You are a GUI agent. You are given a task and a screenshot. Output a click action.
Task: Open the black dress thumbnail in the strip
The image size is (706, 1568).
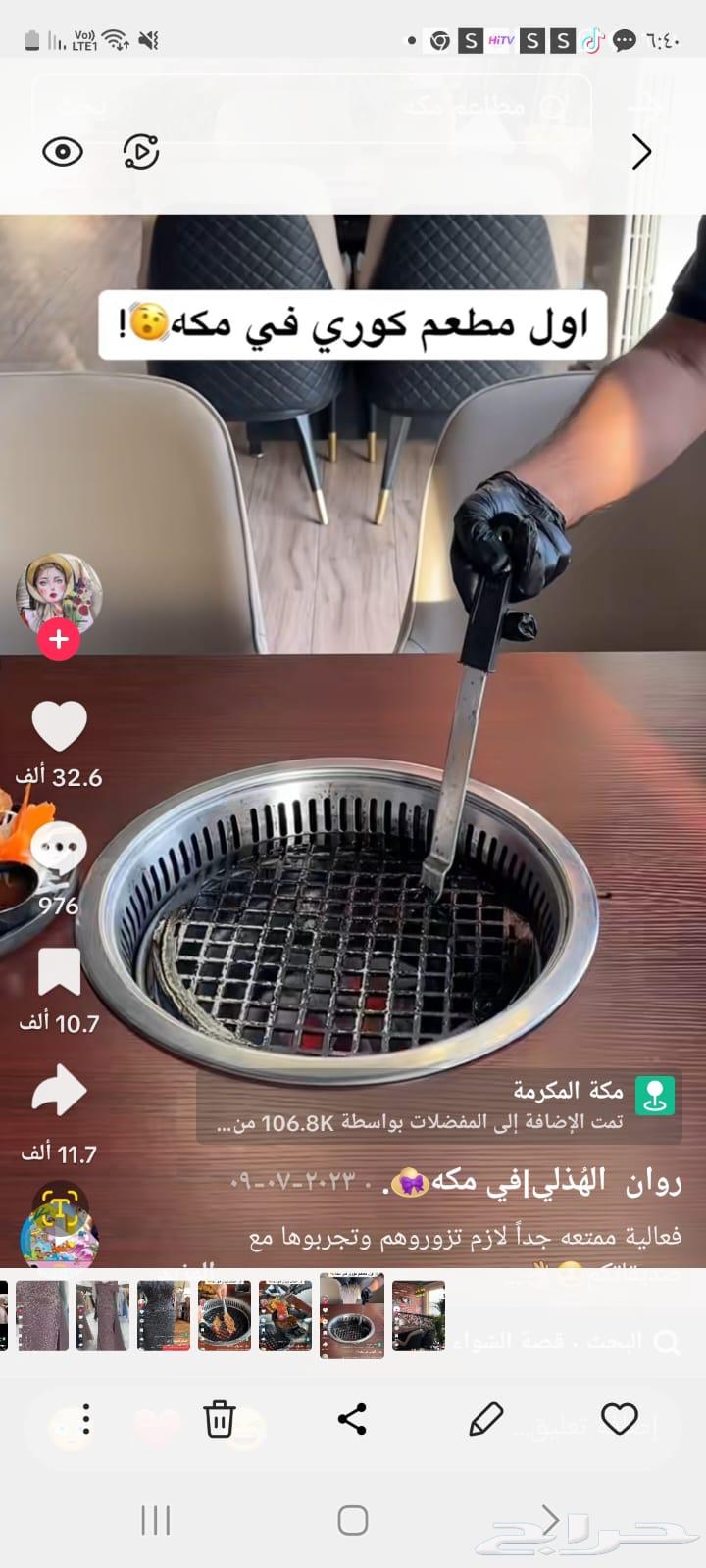coord(164,1316)
